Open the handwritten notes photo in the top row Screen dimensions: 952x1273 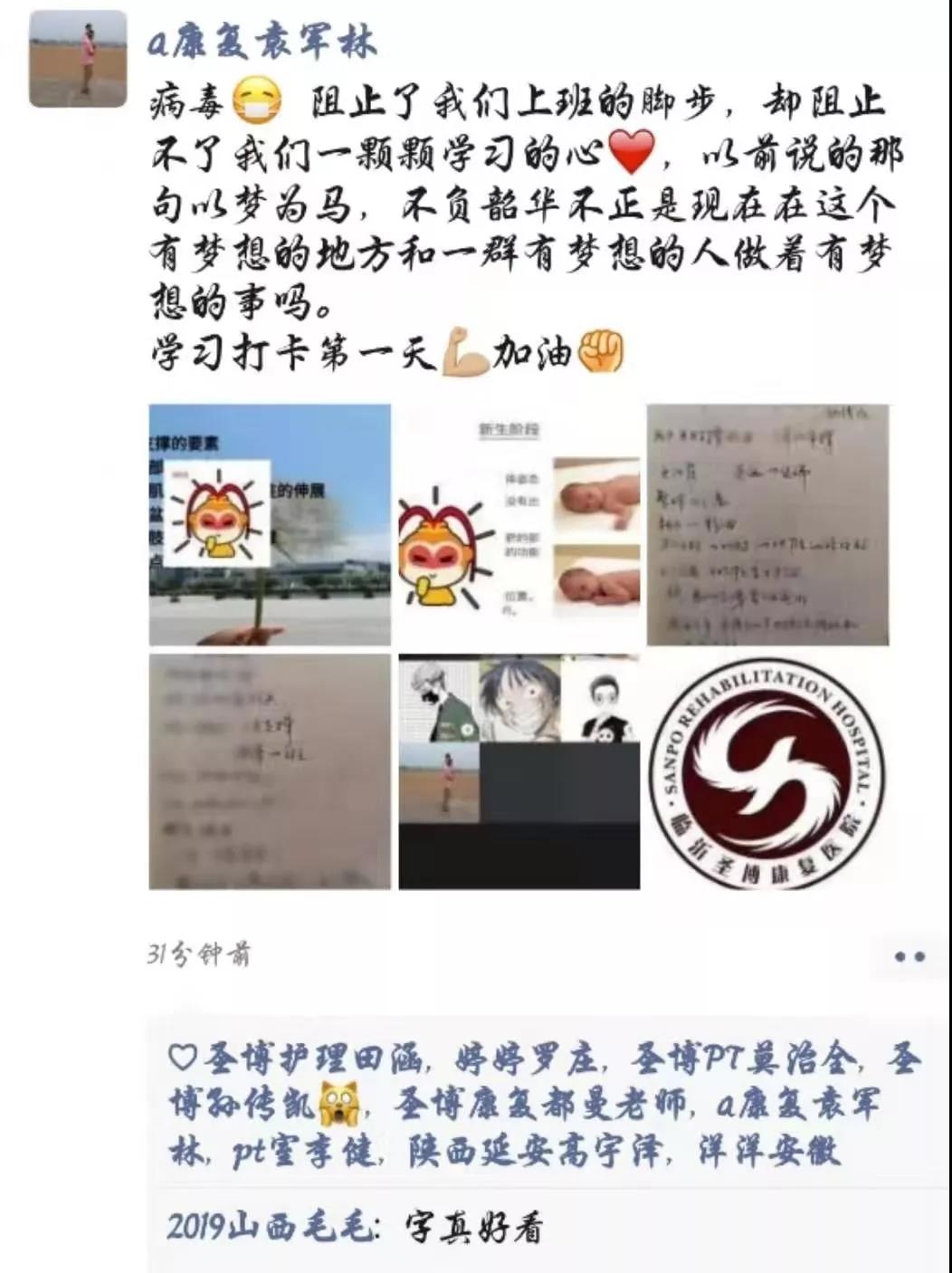tap(767, 525)
